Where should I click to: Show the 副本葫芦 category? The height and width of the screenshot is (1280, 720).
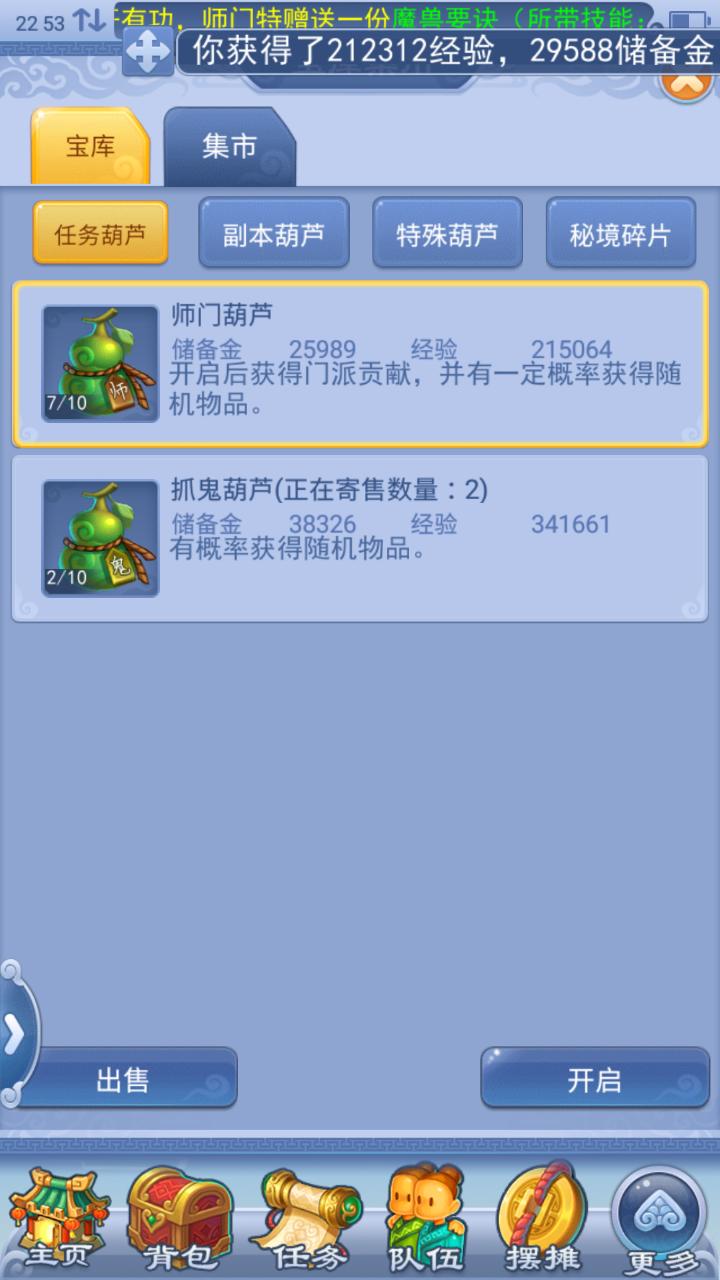[273, 234]
